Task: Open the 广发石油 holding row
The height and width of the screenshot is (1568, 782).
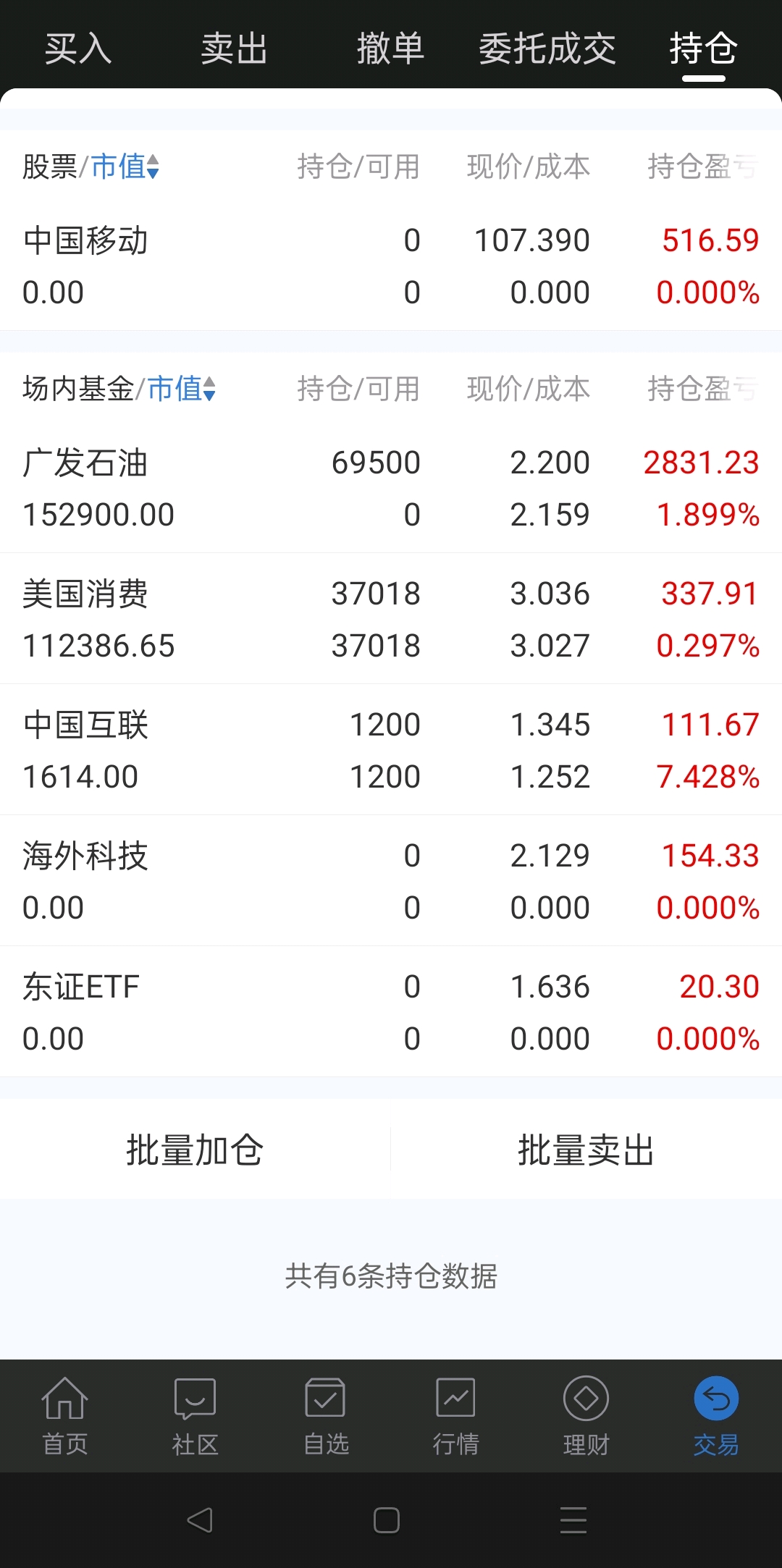Action: click(391, 489)
